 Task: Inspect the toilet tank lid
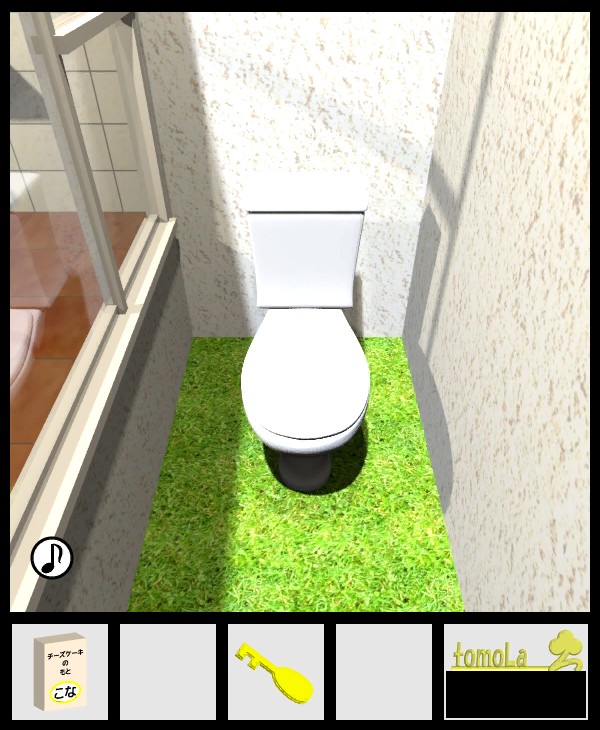pyautogui.click(x=307, y=195)
